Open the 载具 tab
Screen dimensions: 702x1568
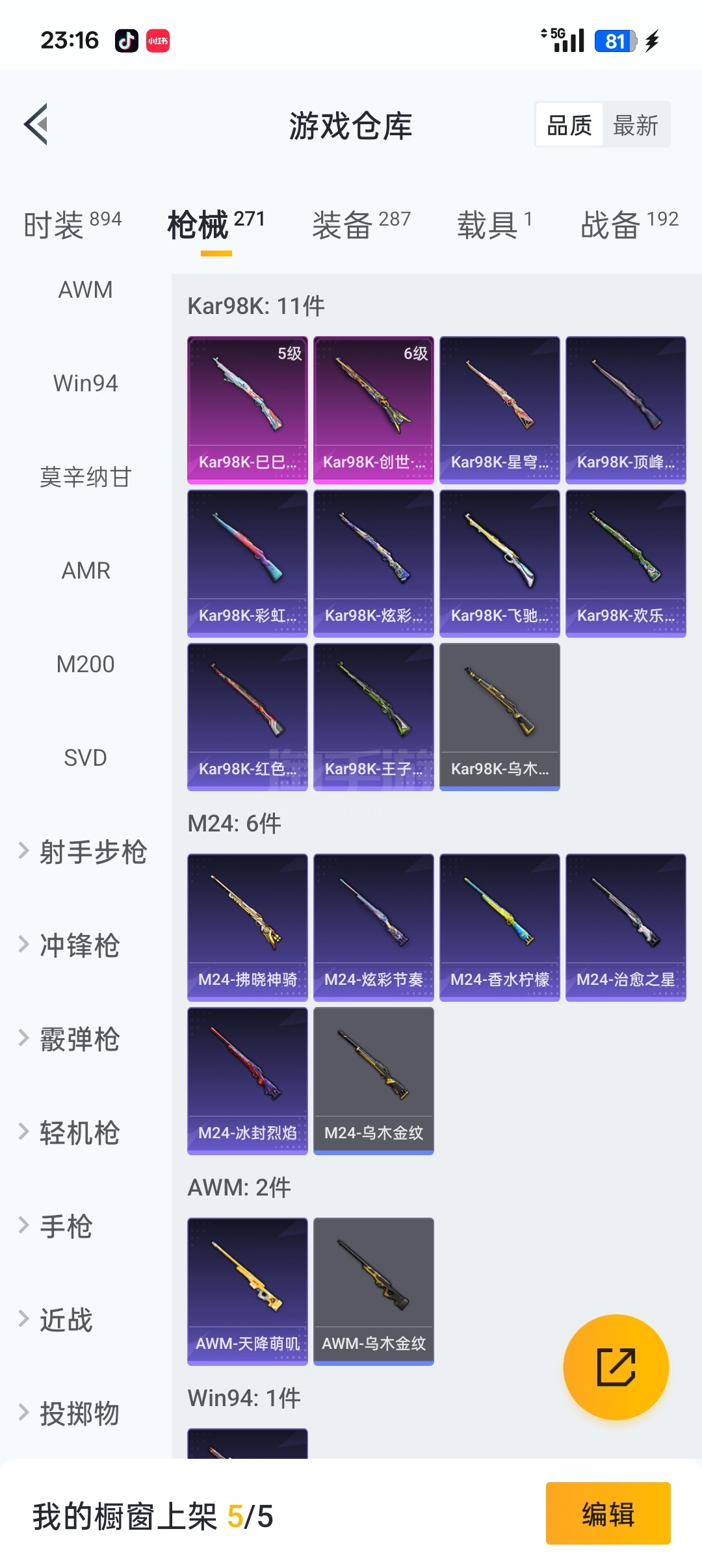pos(494,225)
